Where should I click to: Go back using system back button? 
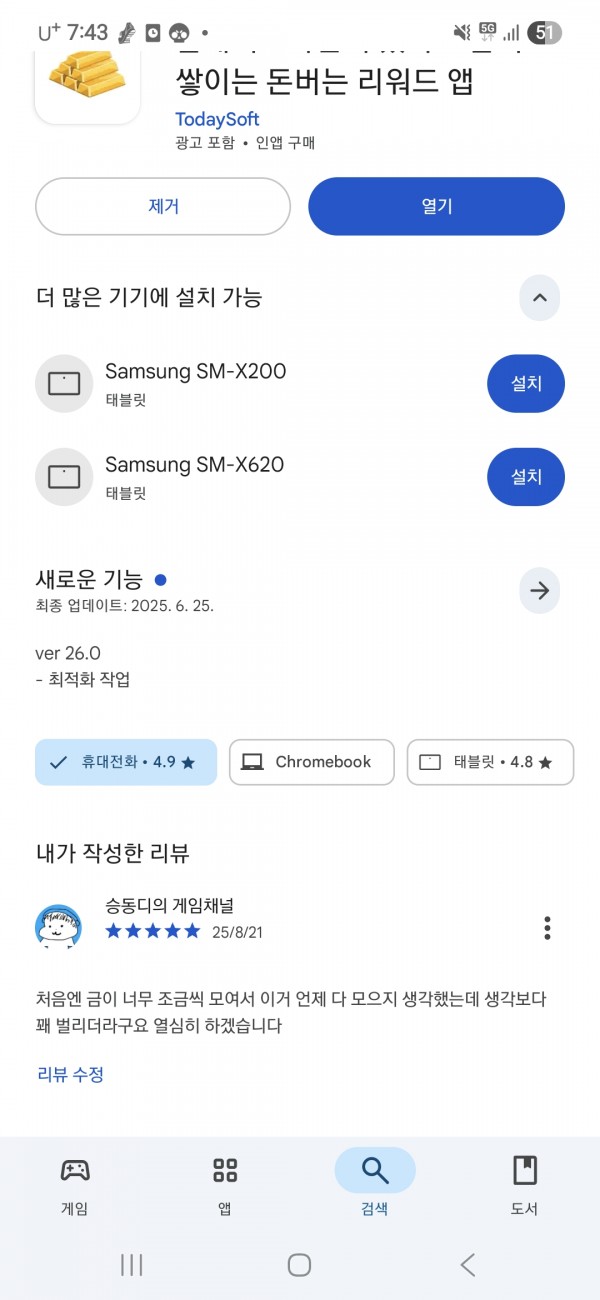(x=467, y=1265)
